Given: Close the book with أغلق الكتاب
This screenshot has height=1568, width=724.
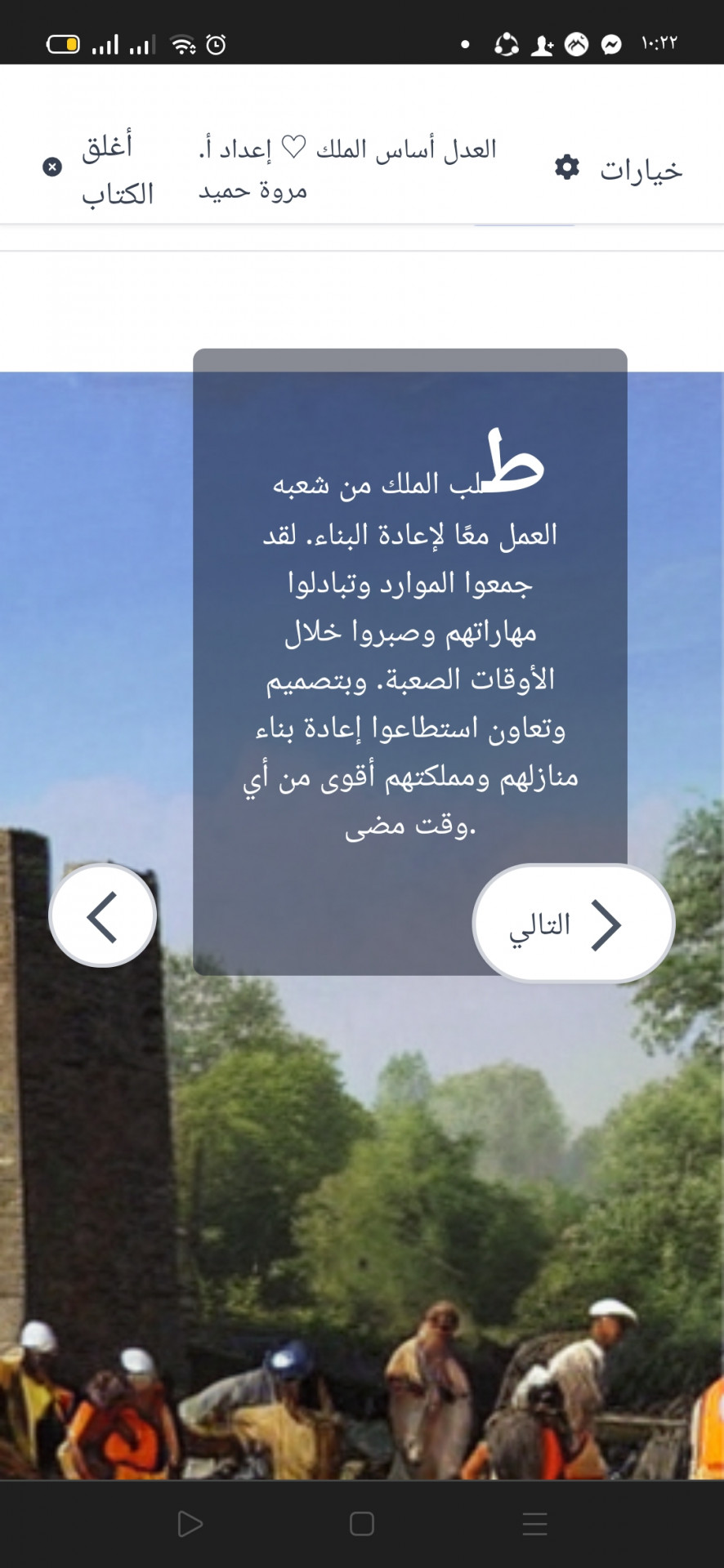Looking at the screenshot, I should pos(100,169).
